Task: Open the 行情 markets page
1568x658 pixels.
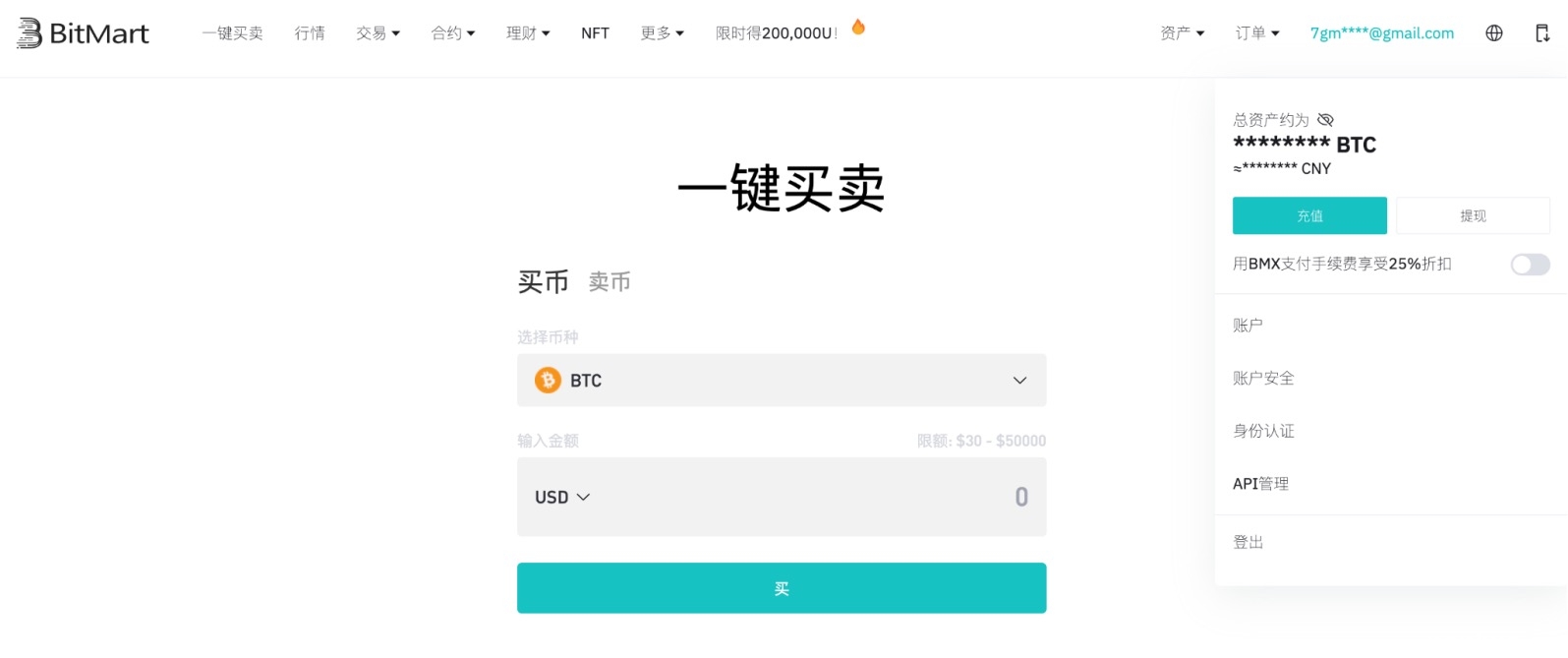Action: pos(310,33)
